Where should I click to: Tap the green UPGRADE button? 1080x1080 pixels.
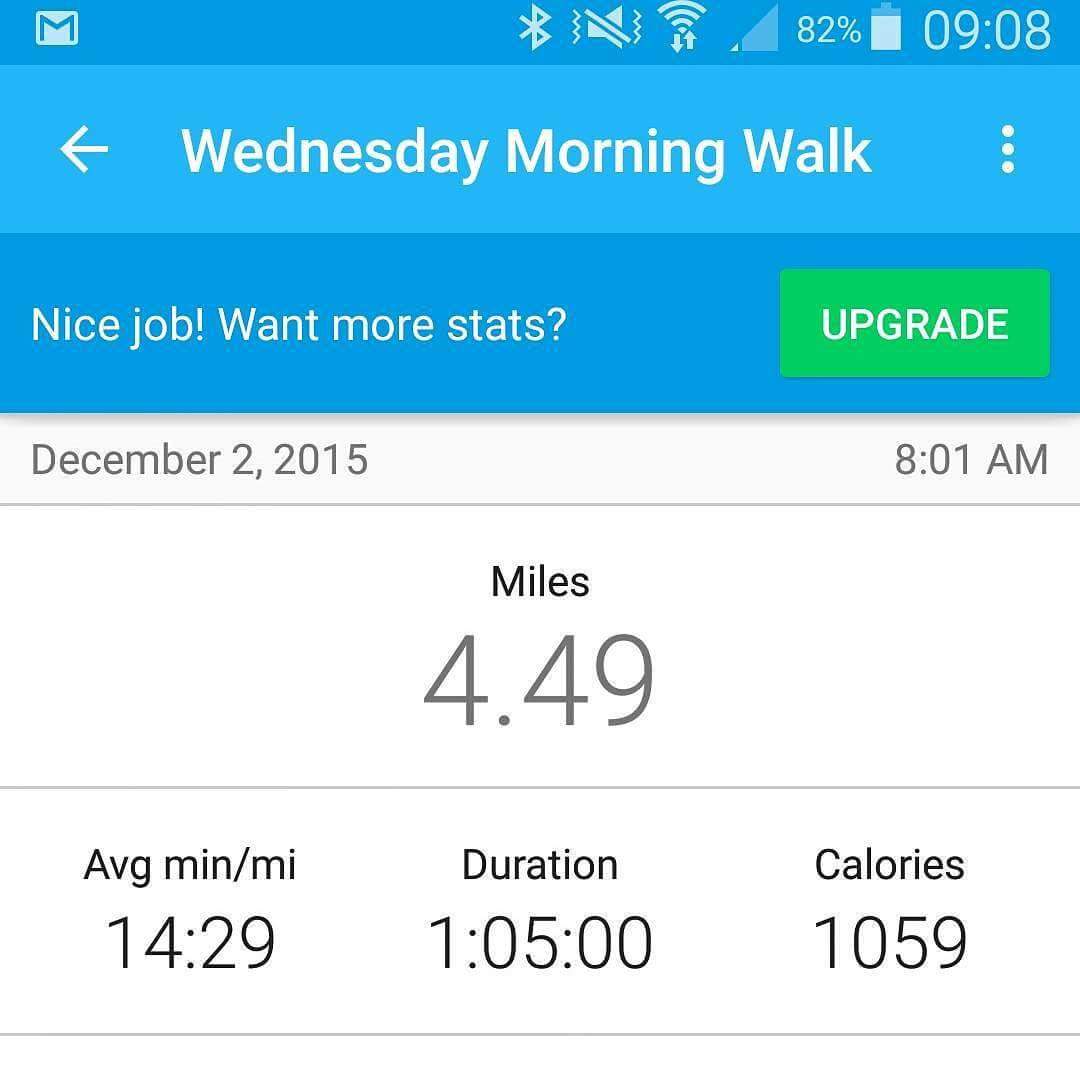click(914, 324)
